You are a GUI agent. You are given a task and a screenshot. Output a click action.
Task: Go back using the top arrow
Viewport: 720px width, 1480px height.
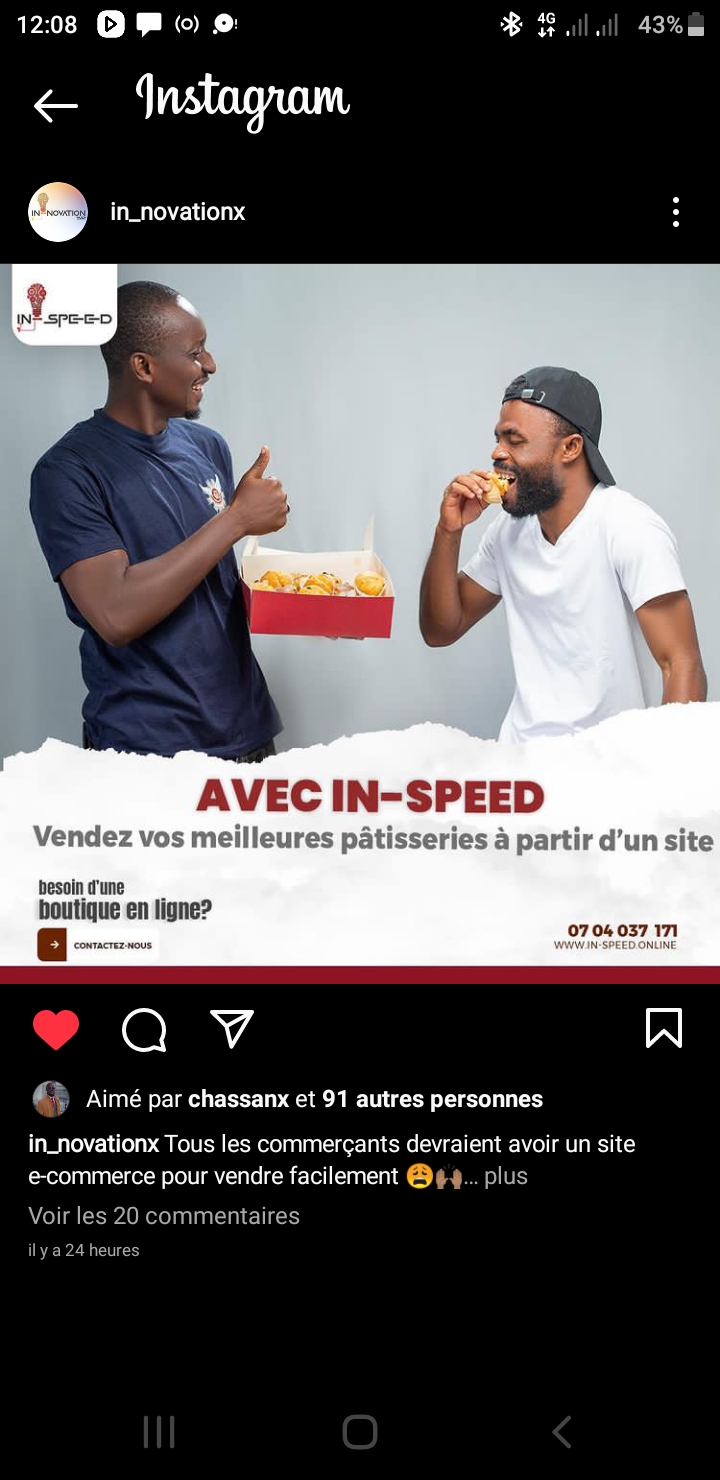[55, 105]
